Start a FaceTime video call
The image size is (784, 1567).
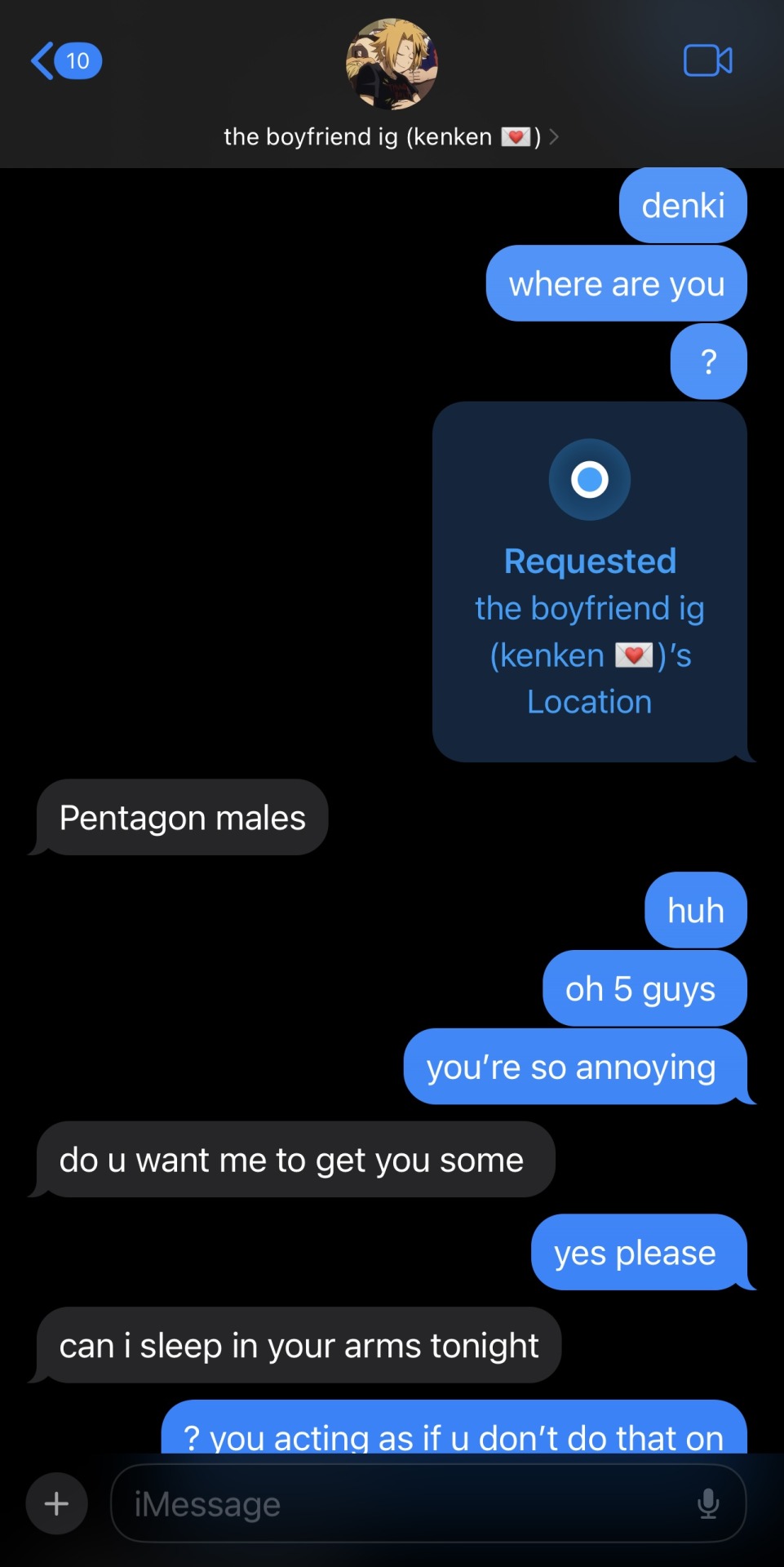(x=707, y=61)
